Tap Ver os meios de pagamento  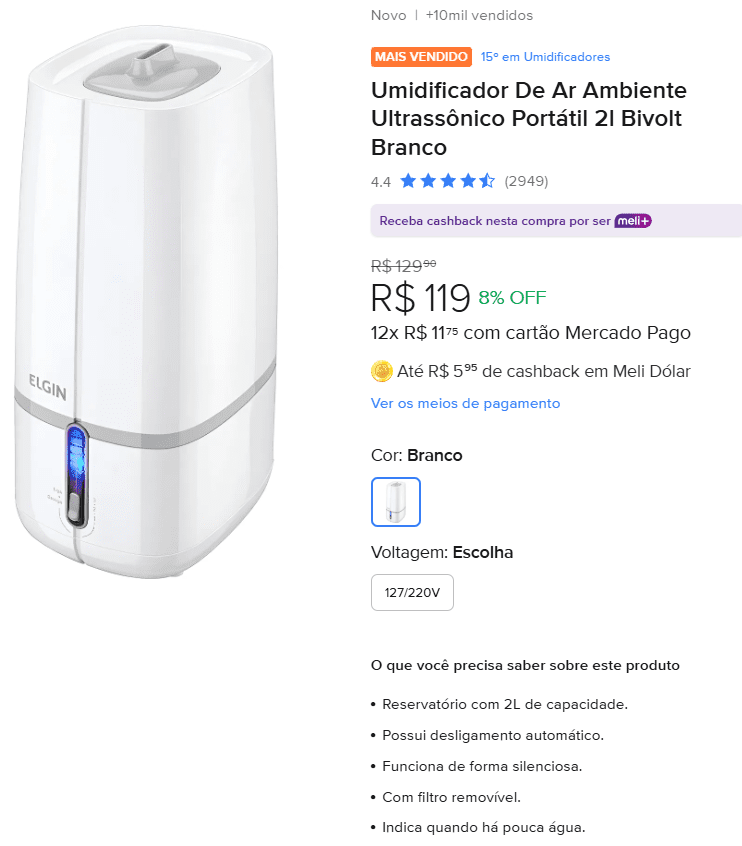(x=465, y=403)
